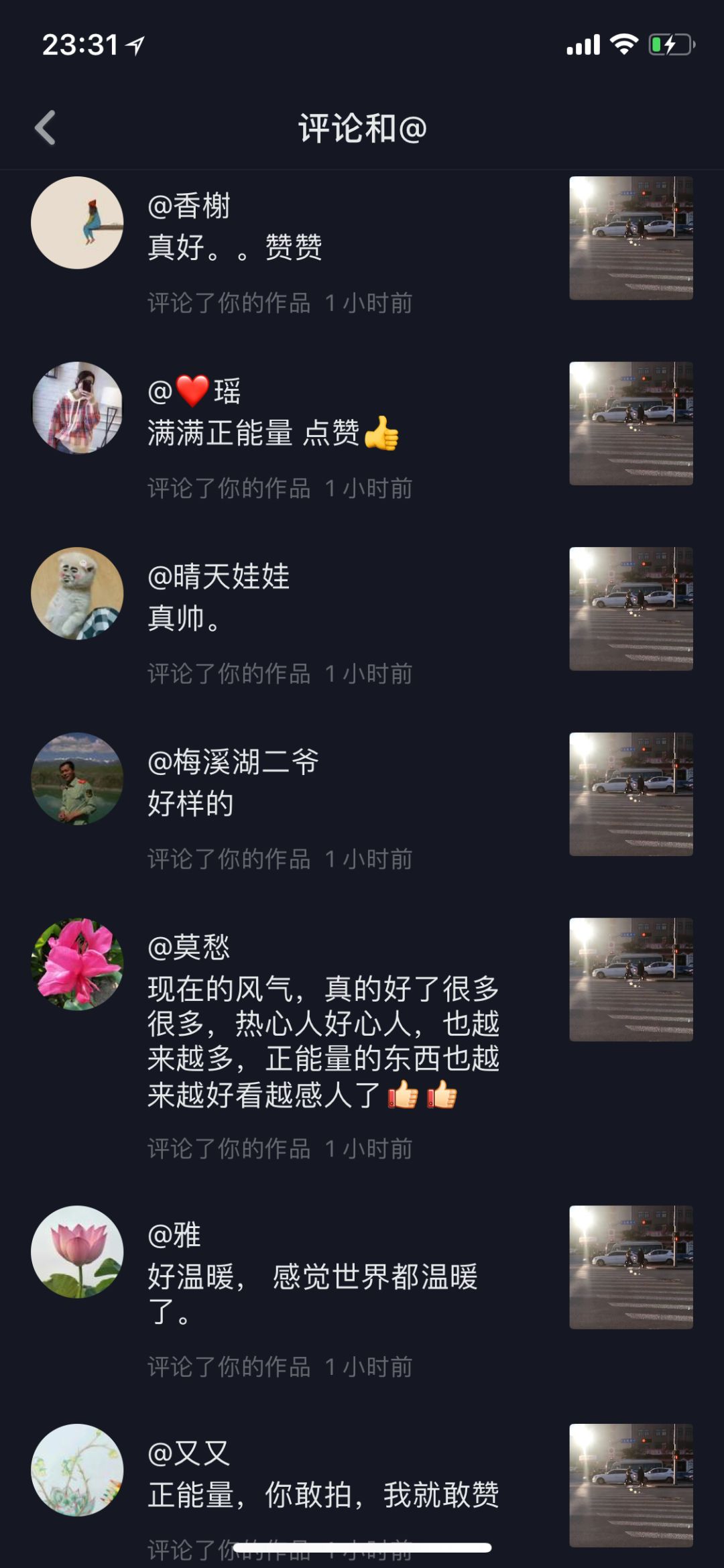This screenshot has width=724, height=1568.
Task: Open video thumbnail beside 梅溪湖二爷's comment
Action: 631,794
